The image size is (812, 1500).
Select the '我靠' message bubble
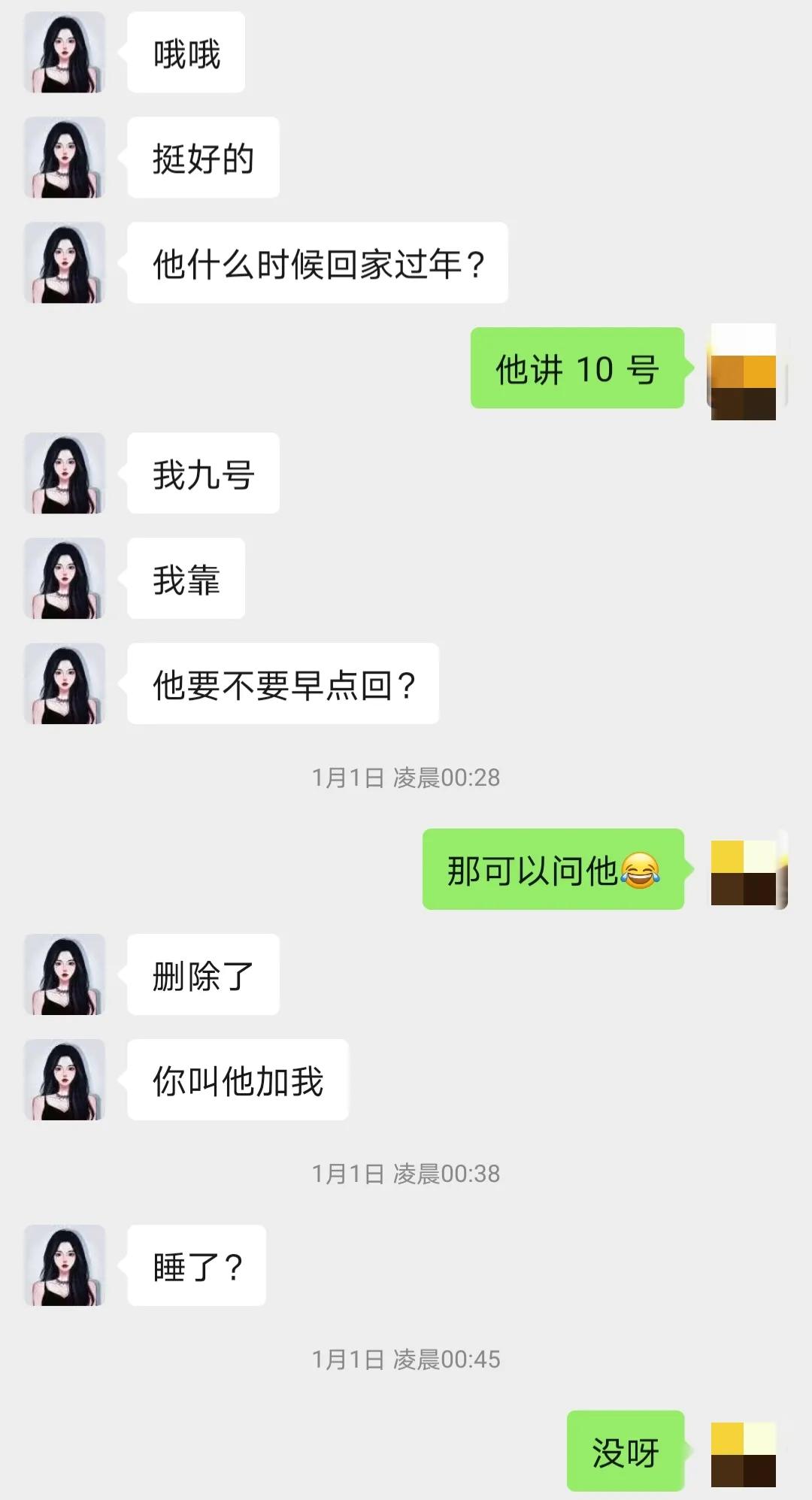click(185, 579)
